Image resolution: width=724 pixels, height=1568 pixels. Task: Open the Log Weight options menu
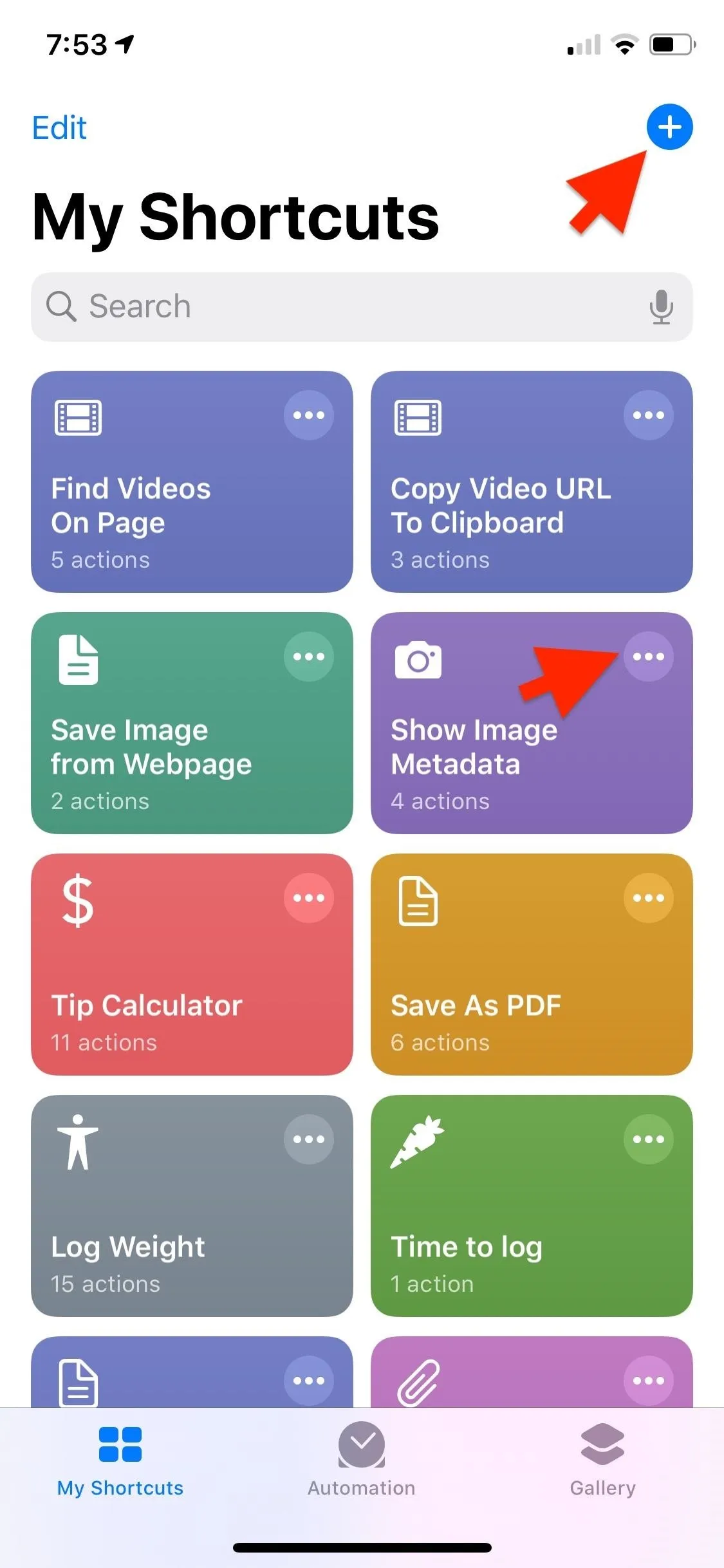pos(309,1139)
